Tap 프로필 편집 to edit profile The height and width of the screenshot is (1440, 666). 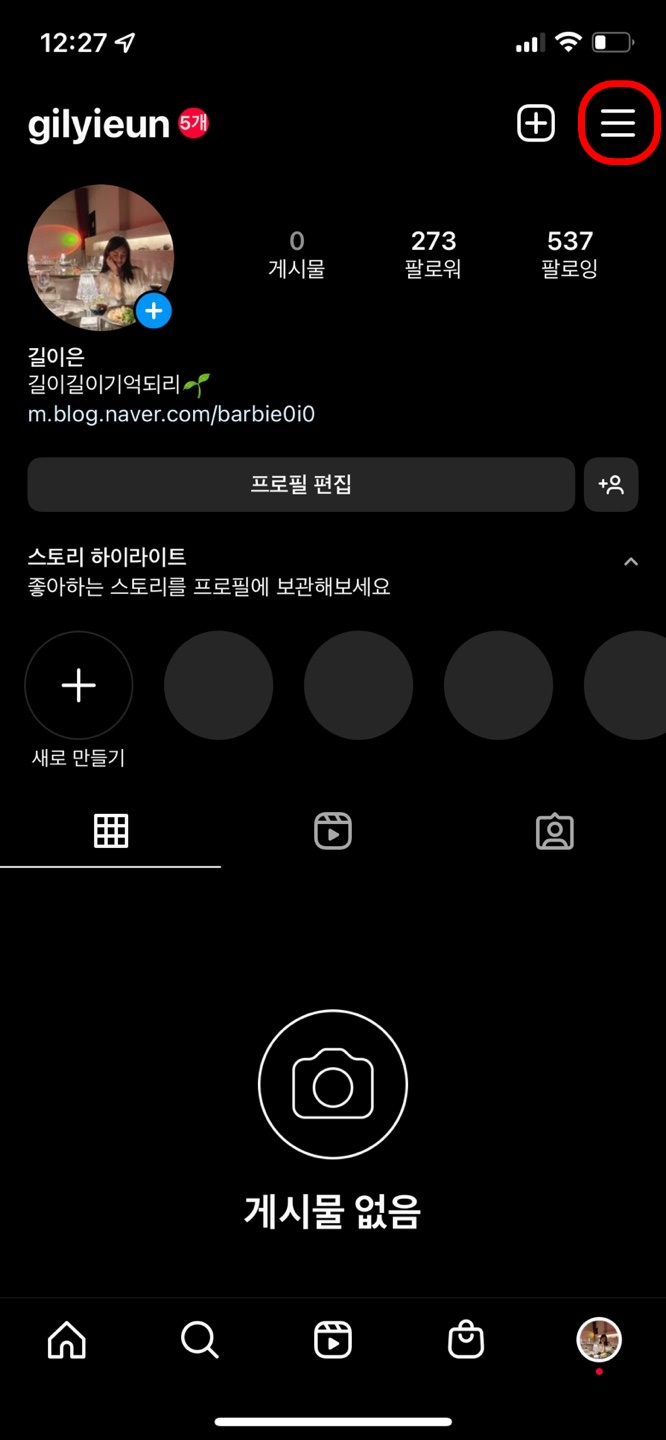[301, 485]
